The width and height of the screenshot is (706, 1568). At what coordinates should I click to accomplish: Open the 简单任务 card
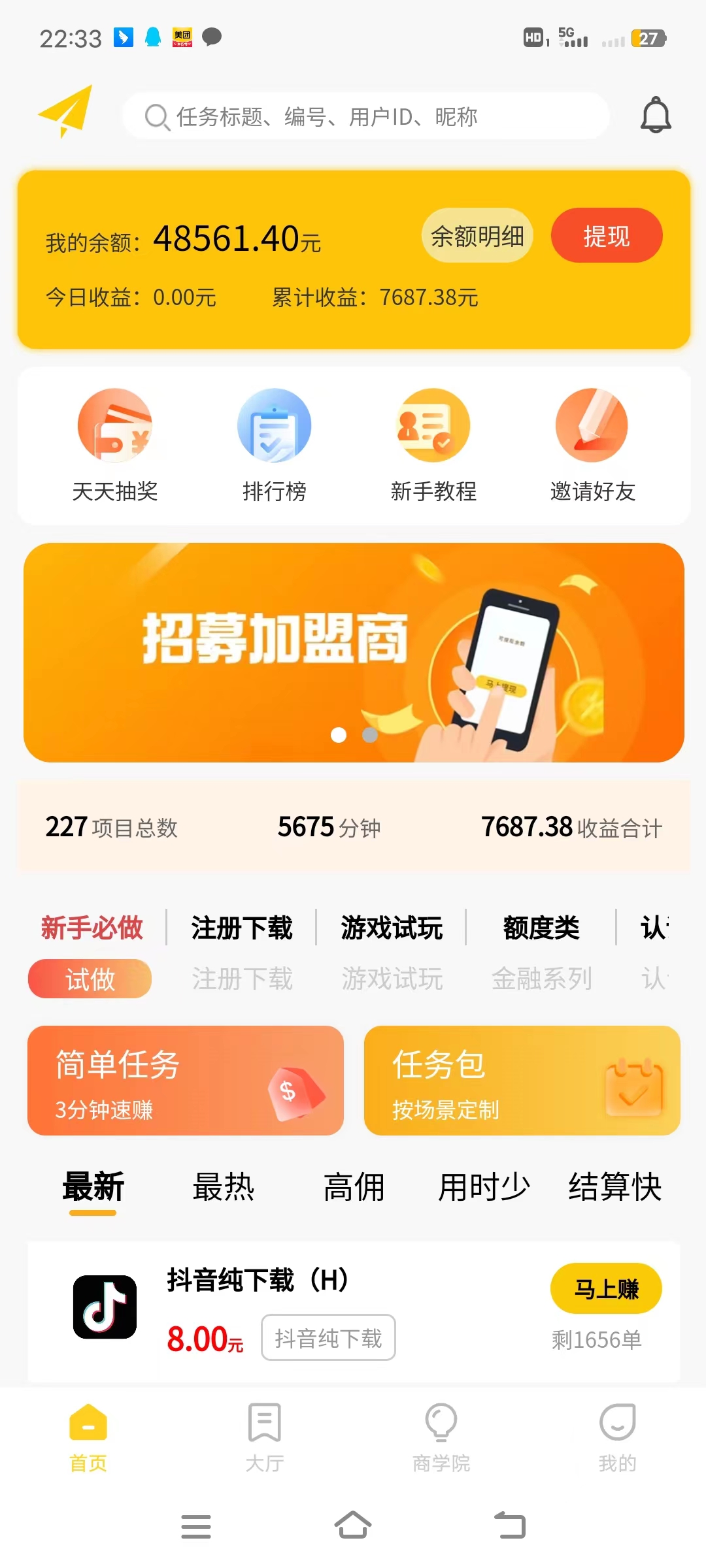[x=186, y=1080]
